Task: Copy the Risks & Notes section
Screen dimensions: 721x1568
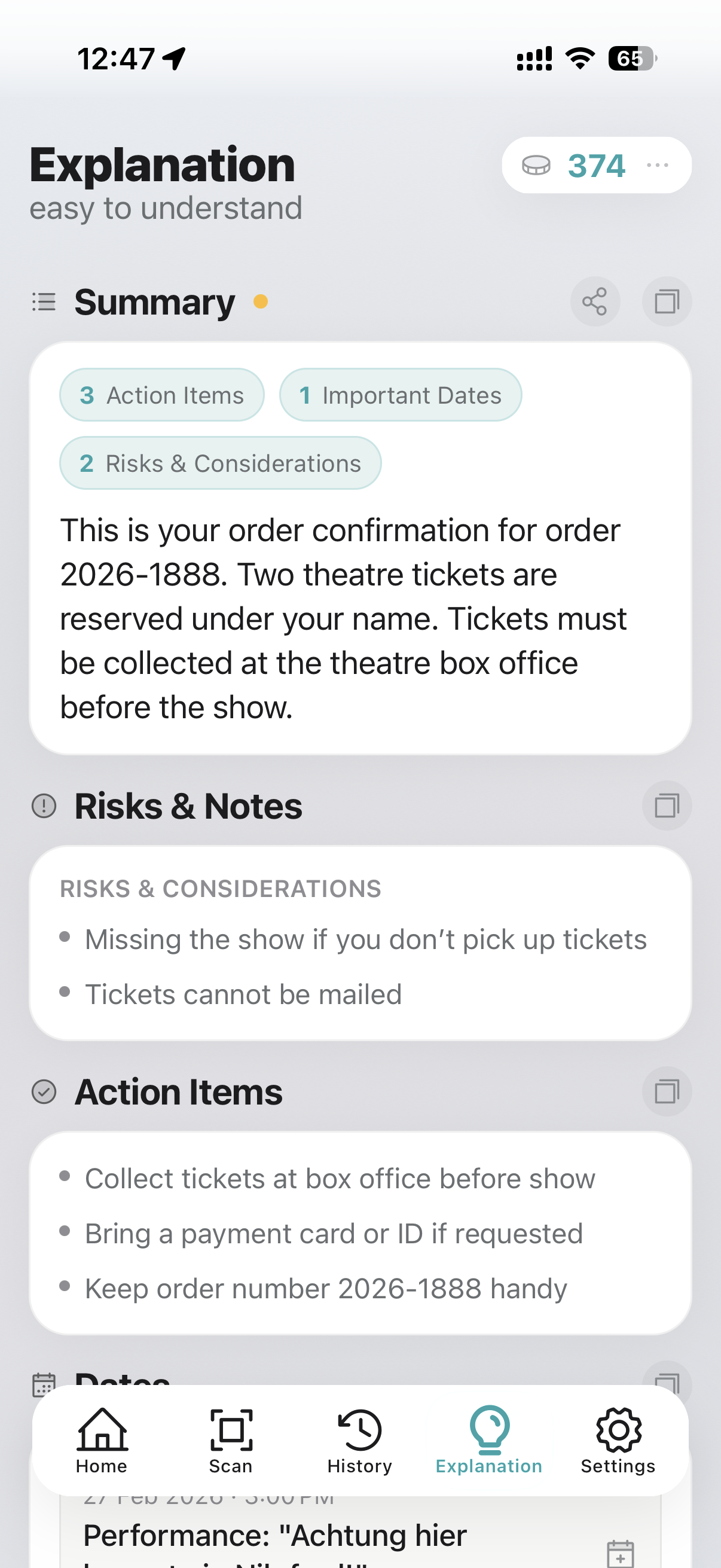Action: pyautogui.click(x=666, y=805)
